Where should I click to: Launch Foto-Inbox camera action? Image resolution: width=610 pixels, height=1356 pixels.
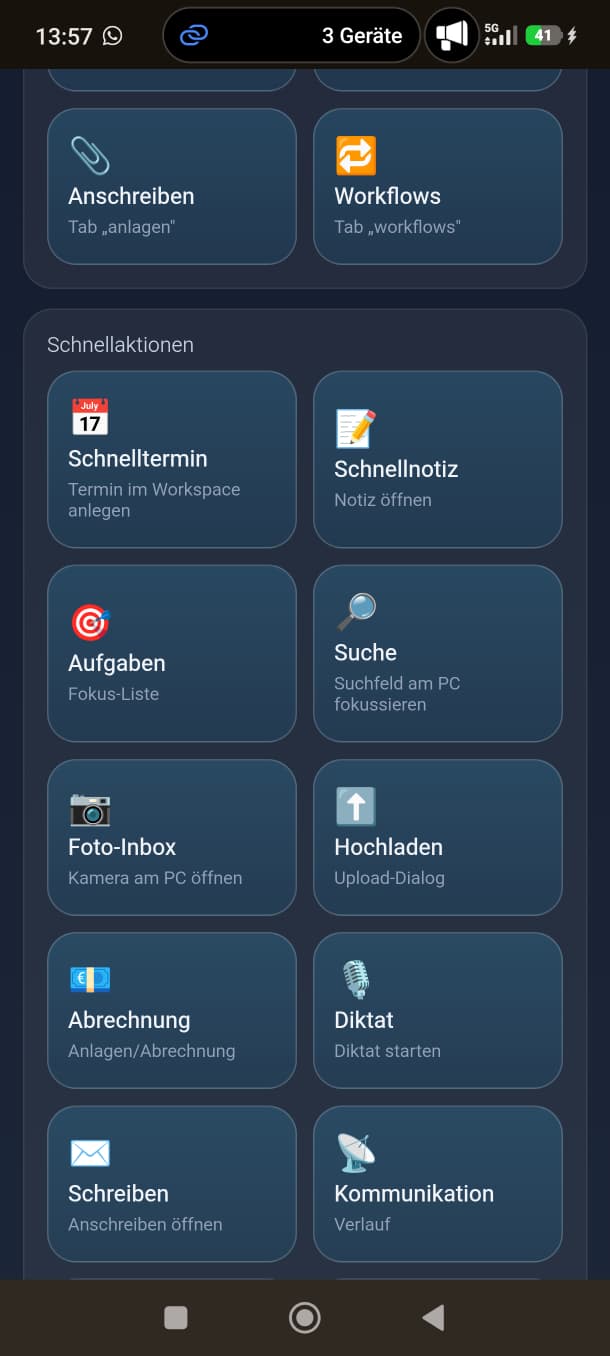pos(172,837)
